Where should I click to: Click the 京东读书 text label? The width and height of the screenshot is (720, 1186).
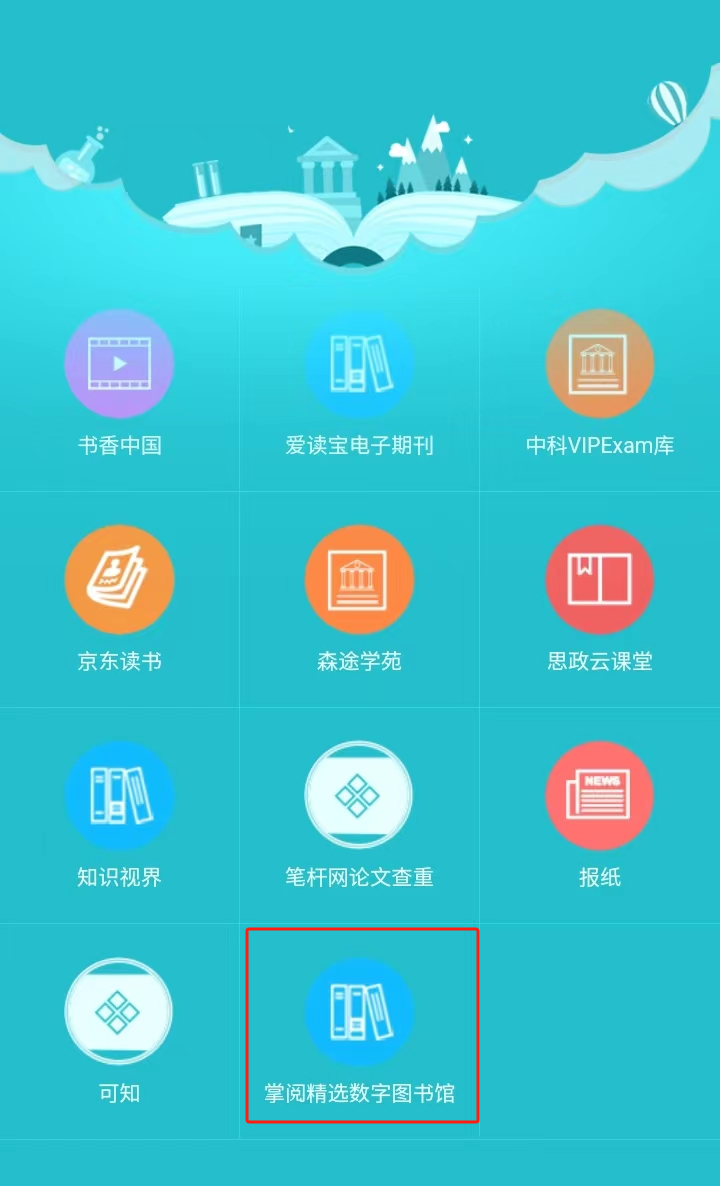pos(120,658)
